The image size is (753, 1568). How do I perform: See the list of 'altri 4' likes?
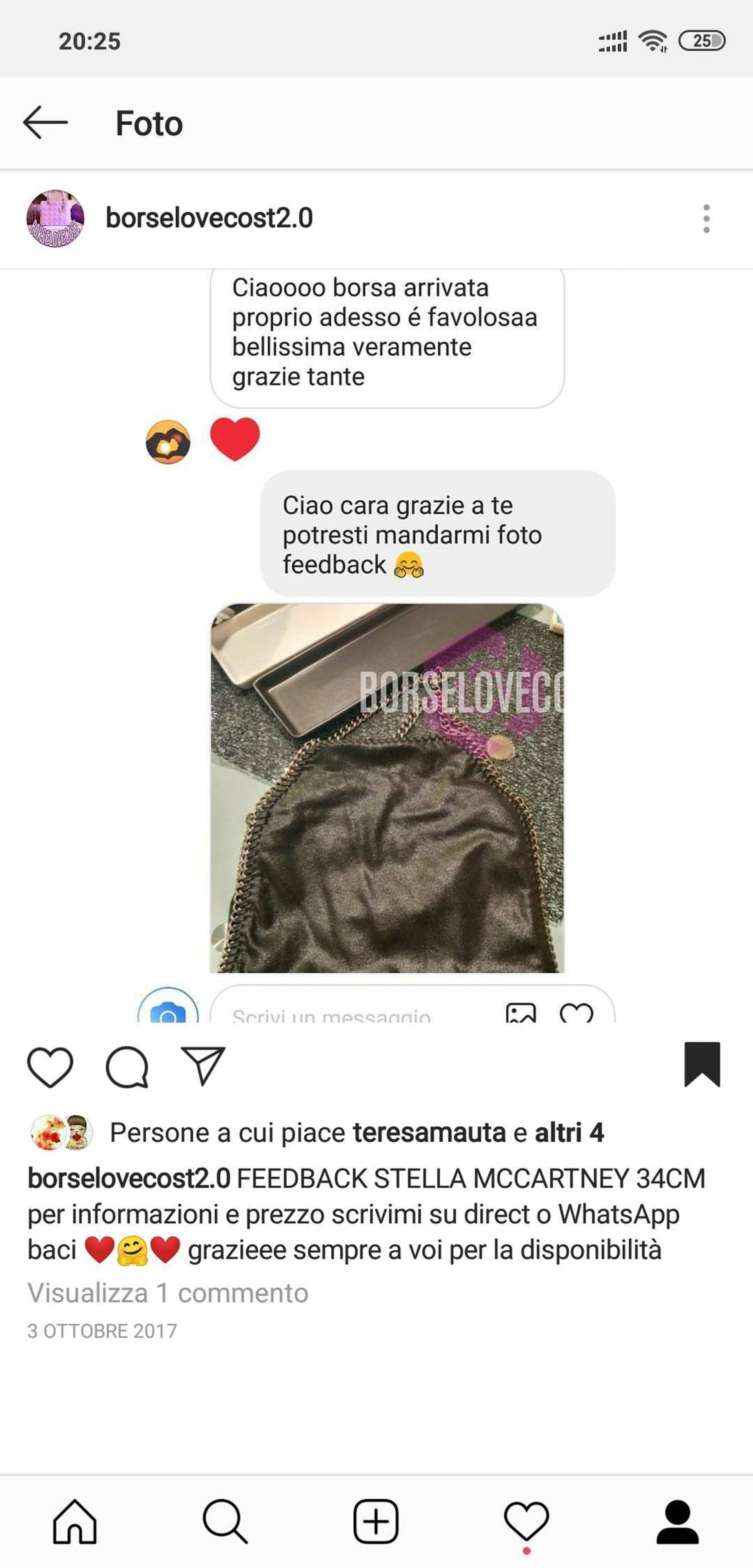569,1133
